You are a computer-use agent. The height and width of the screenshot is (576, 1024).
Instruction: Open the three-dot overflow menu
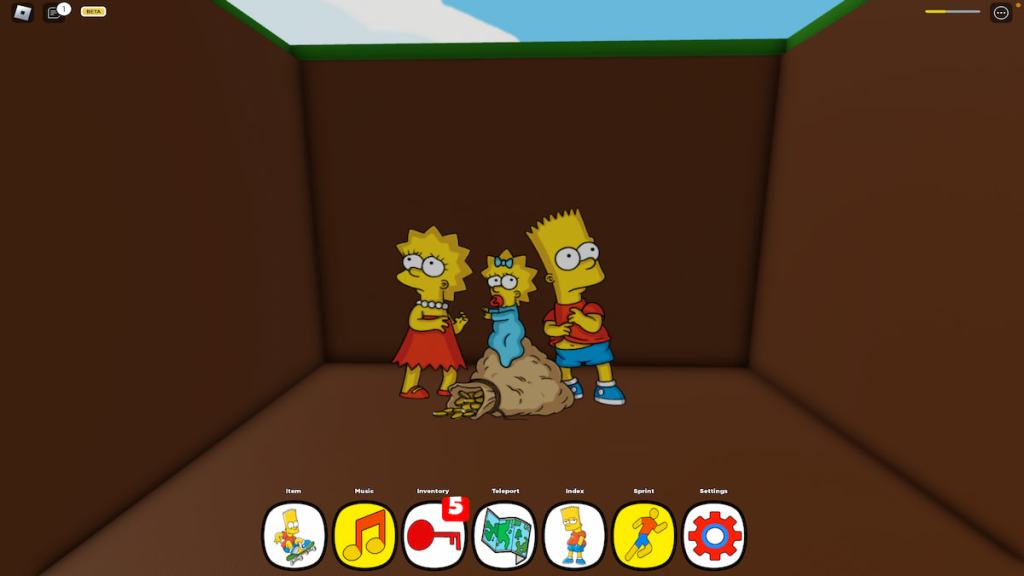click(1000, 13)
